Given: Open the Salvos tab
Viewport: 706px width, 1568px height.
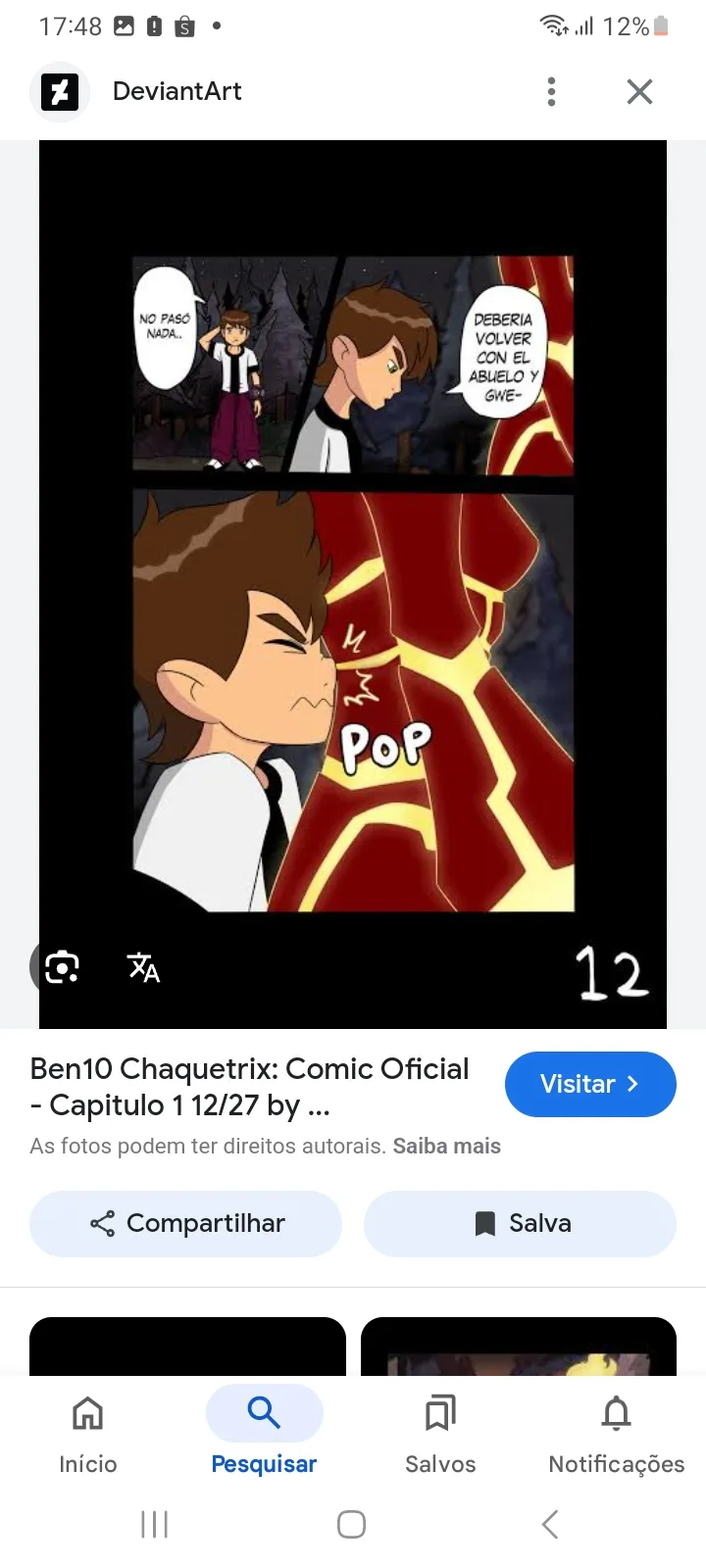Looking at the screenshot, I should (440, 1435).
